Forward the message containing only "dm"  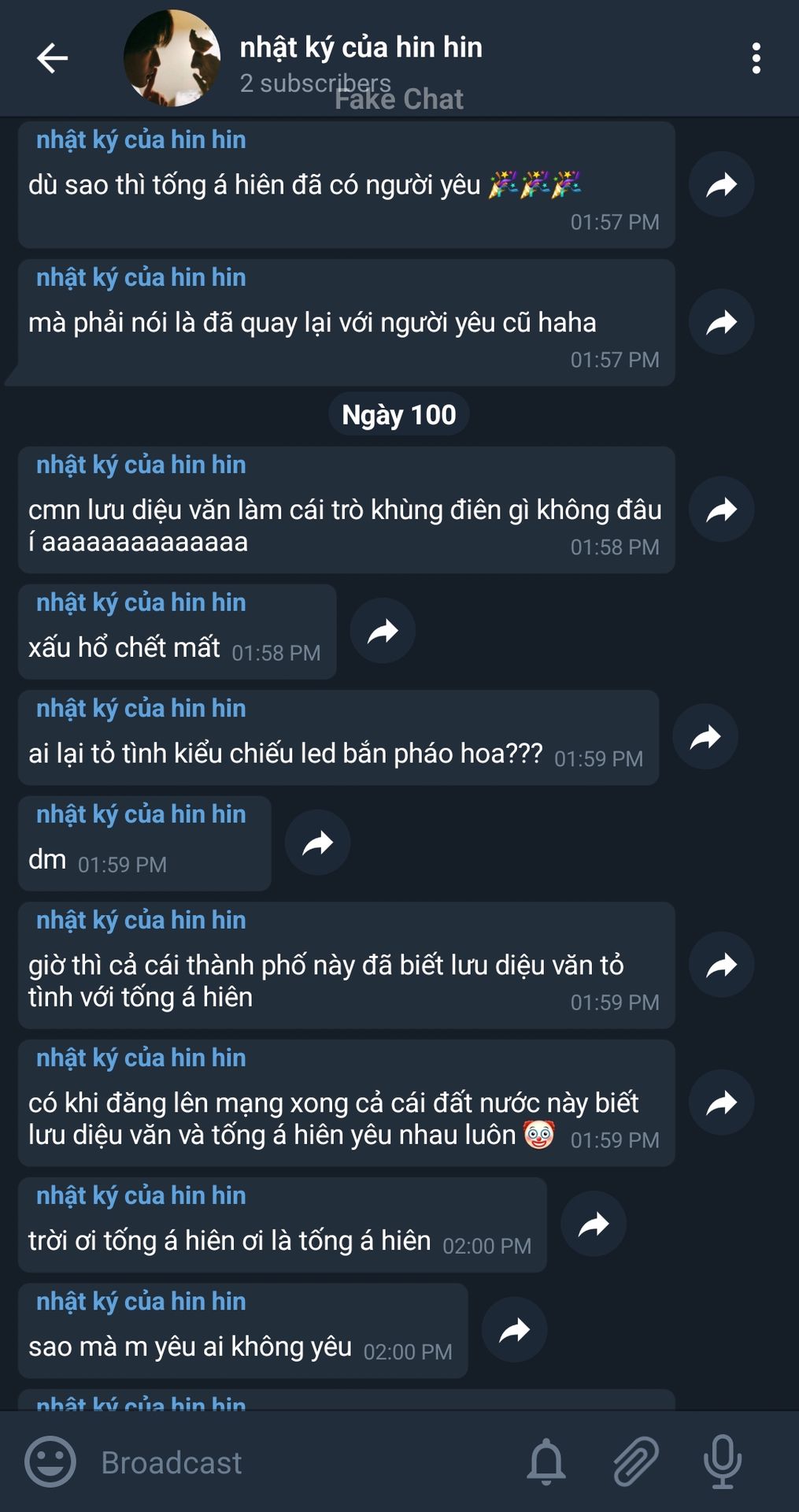[317, 843]
